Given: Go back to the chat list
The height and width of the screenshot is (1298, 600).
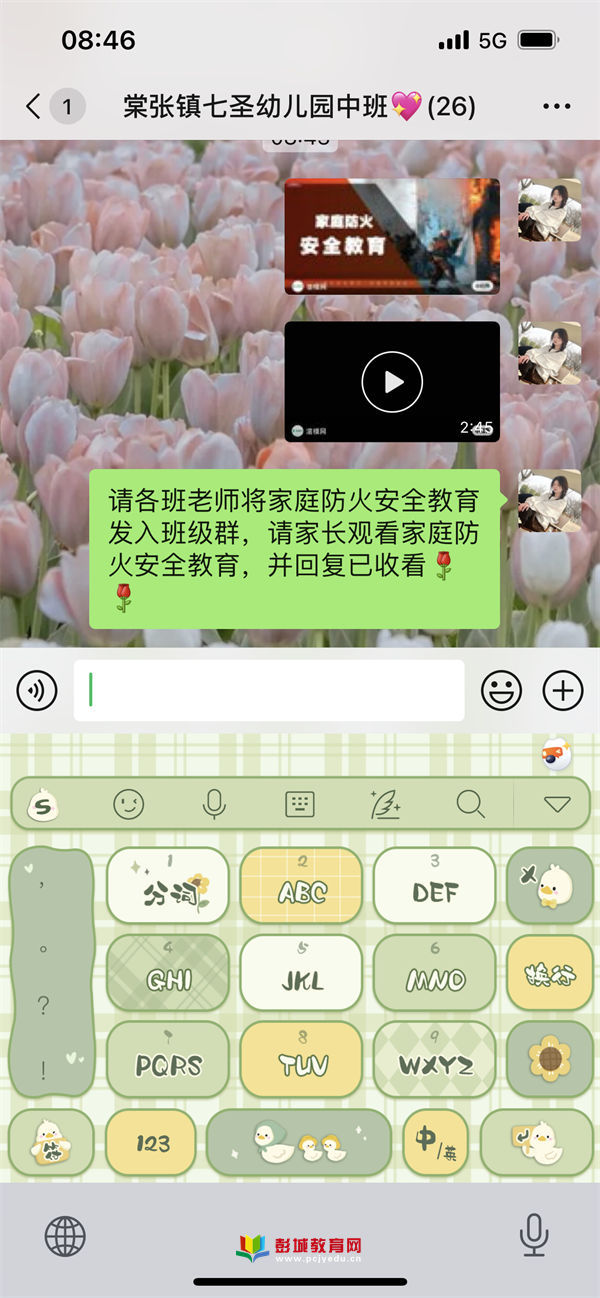Looking at the screenshot, I should pyautogui.click(x=34, y=106).
